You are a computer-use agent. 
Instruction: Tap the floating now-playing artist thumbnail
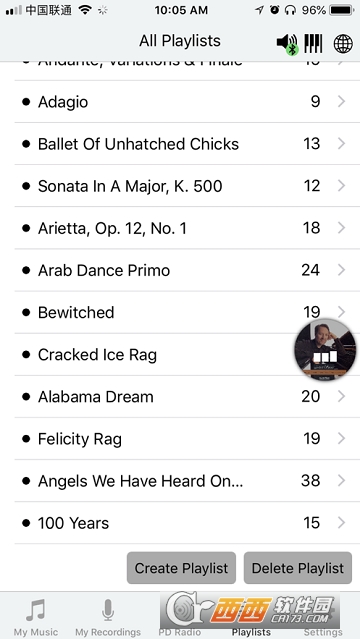click(x=325, y=350)
